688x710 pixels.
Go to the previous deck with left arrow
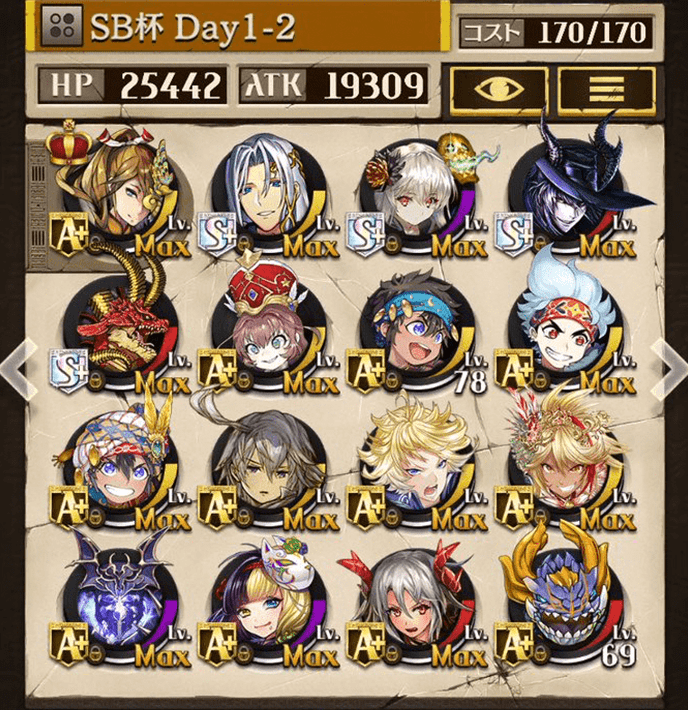click(20, 368)
